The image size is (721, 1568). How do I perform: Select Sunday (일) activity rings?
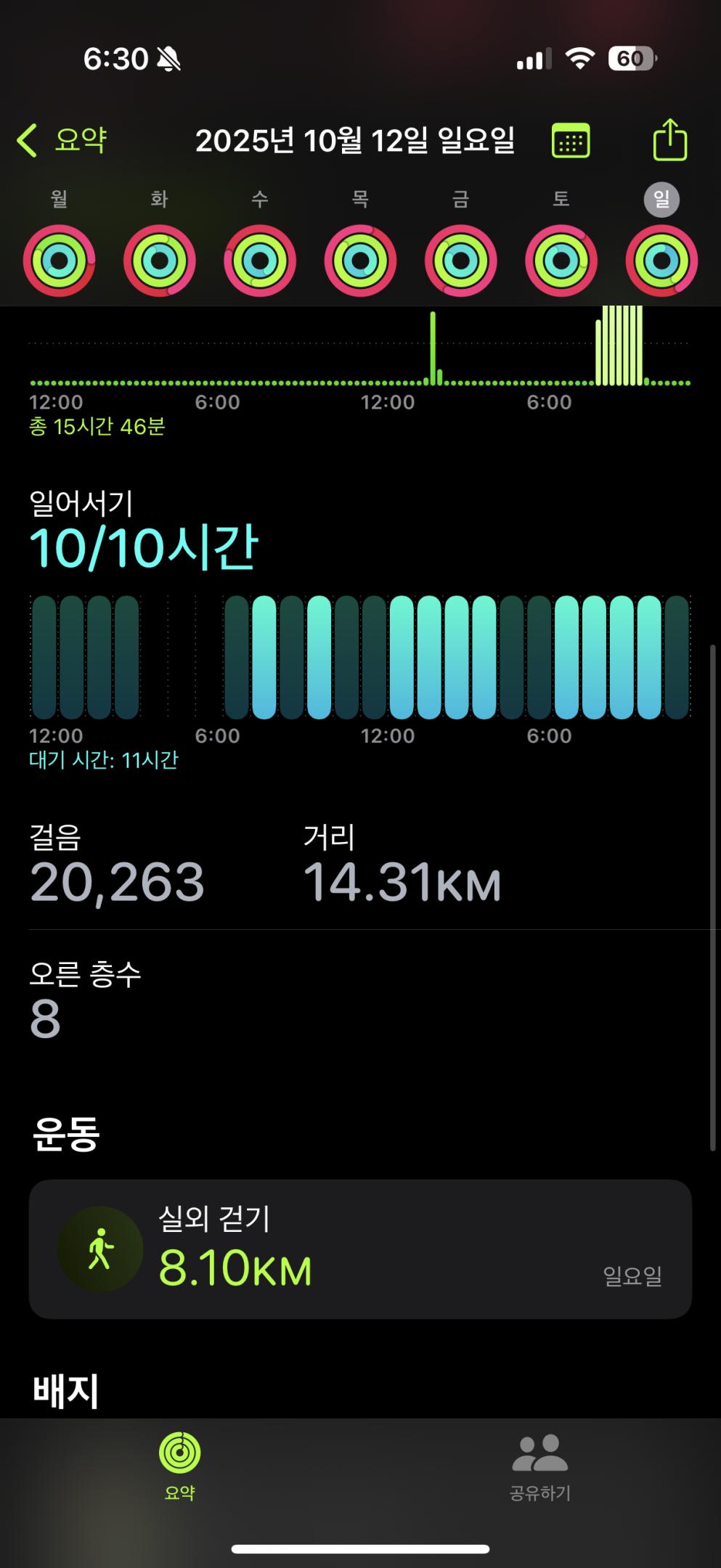click(x=661, y=261)
